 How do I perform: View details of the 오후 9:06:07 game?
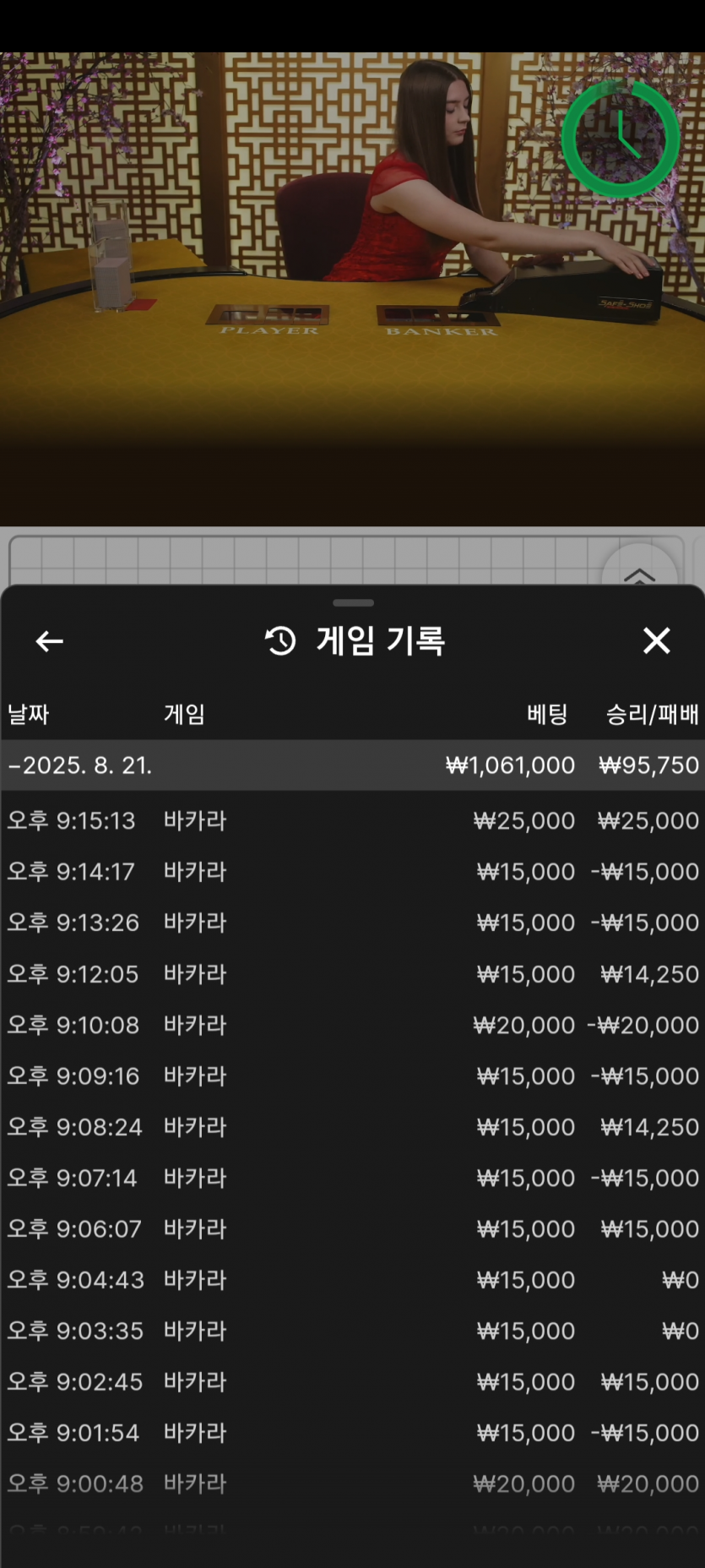click(x=352, y=1228)
